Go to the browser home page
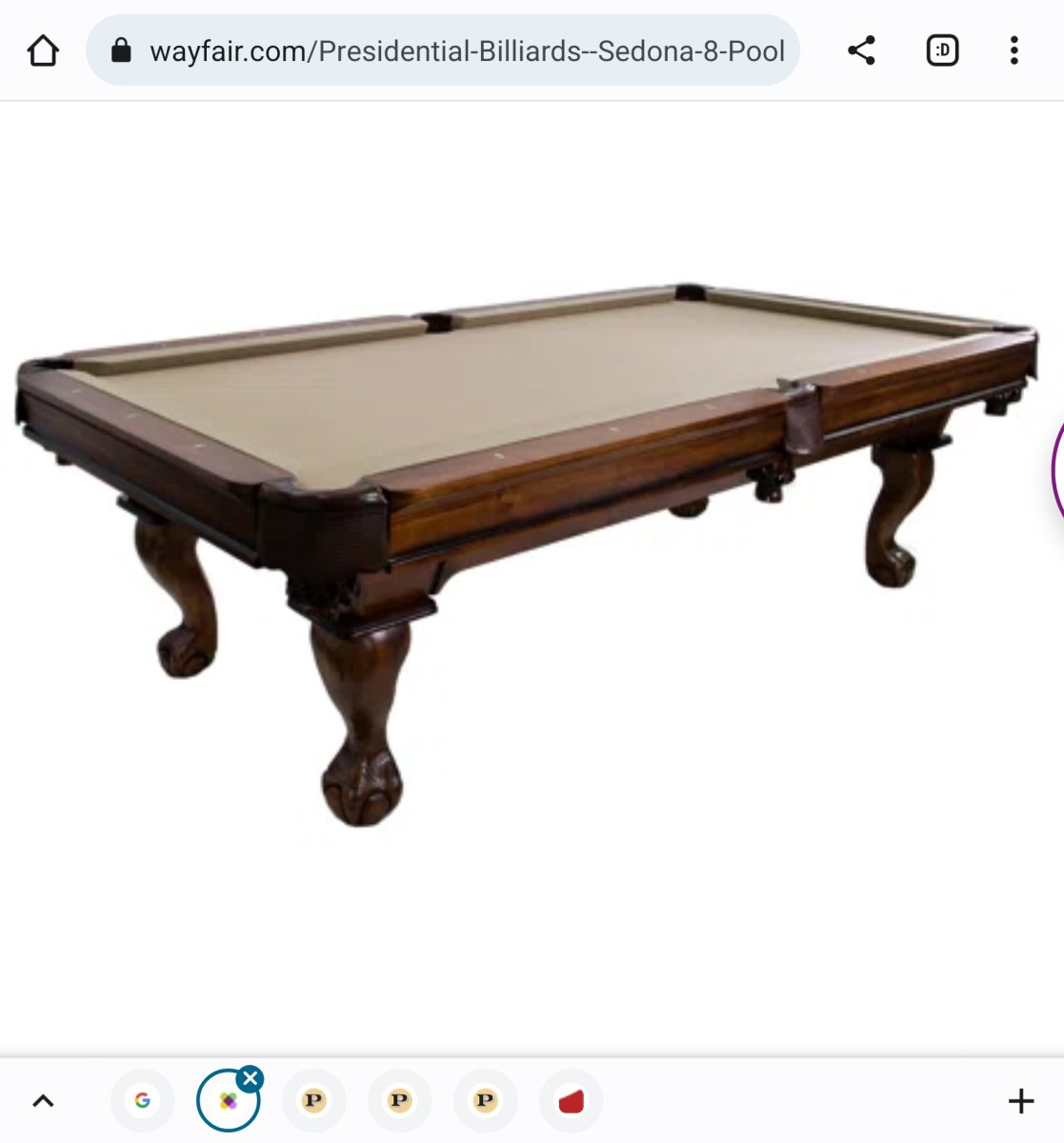 tap(43, 50)
